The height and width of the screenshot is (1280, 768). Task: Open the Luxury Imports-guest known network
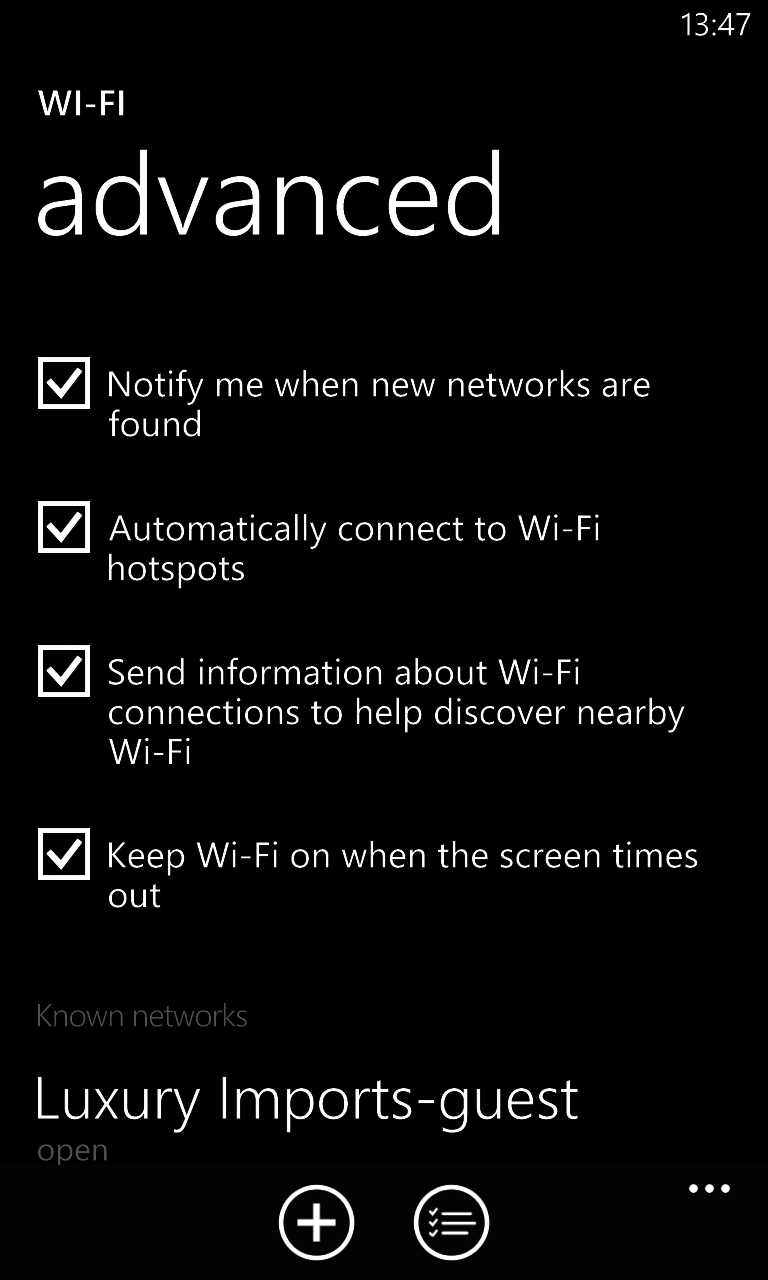[306, 1100]
